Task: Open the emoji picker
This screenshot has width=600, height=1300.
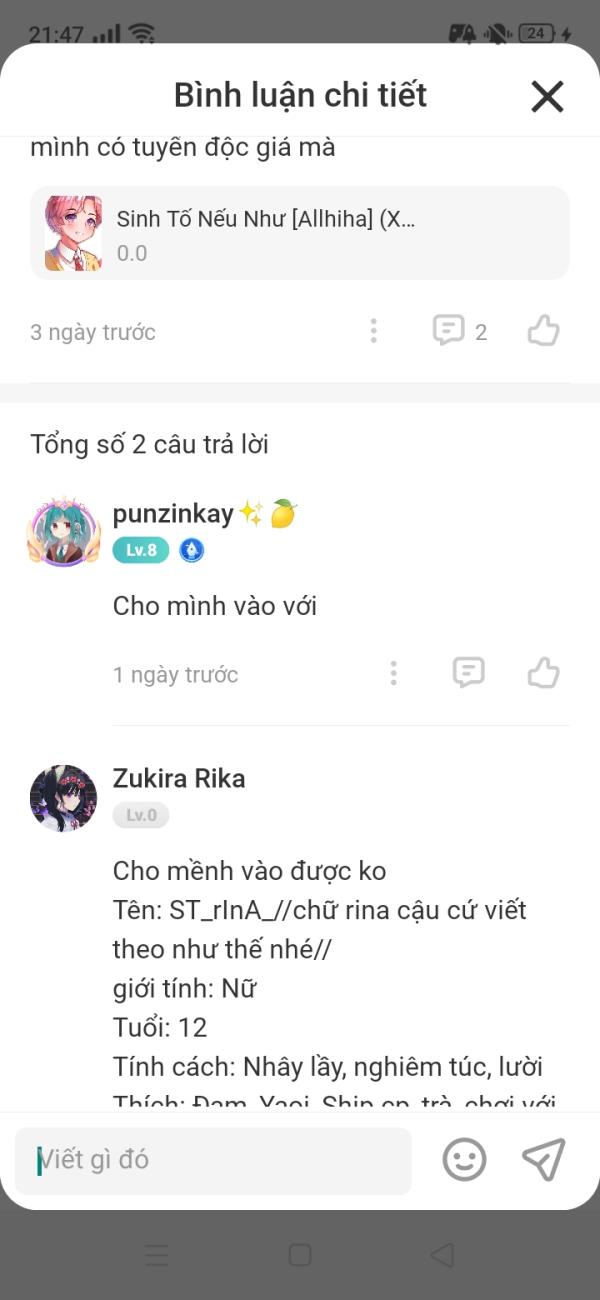Action: (x=464, y=1160)
